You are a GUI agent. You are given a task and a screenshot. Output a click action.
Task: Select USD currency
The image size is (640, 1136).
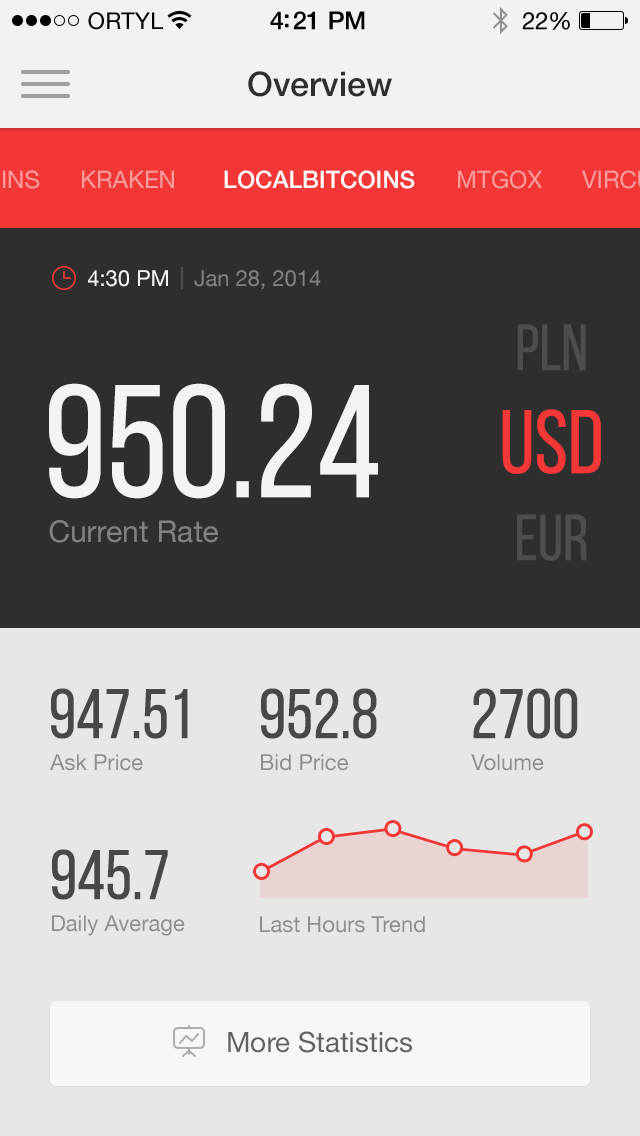(x=551, y=442)
